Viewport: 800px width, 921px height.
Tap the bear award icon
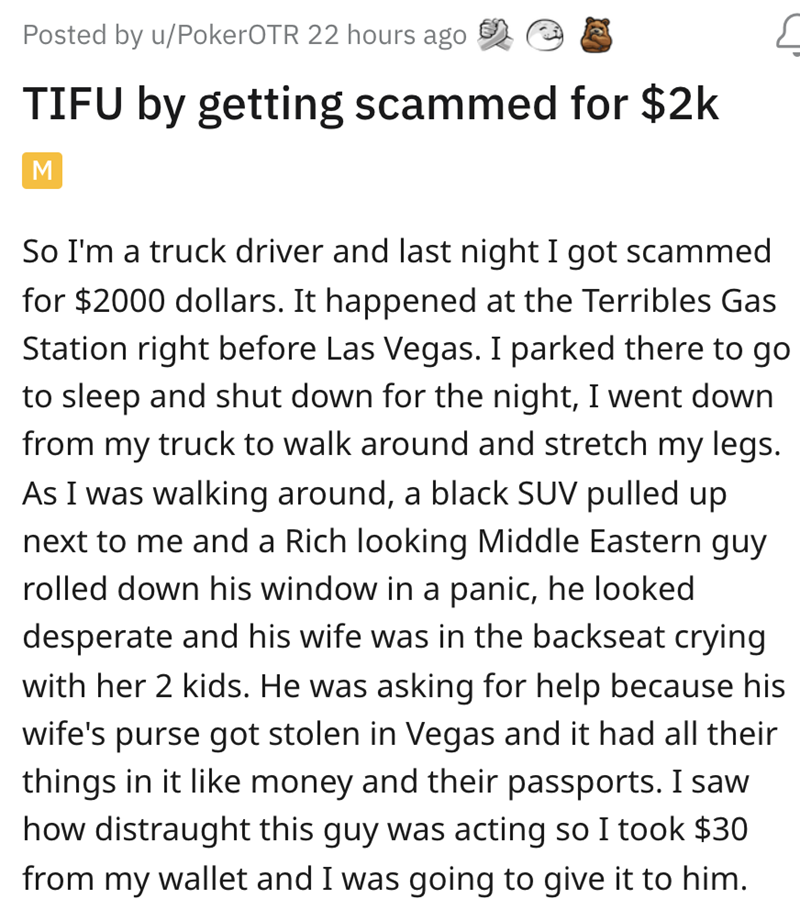pyautogui.click(x=596, y=35)
